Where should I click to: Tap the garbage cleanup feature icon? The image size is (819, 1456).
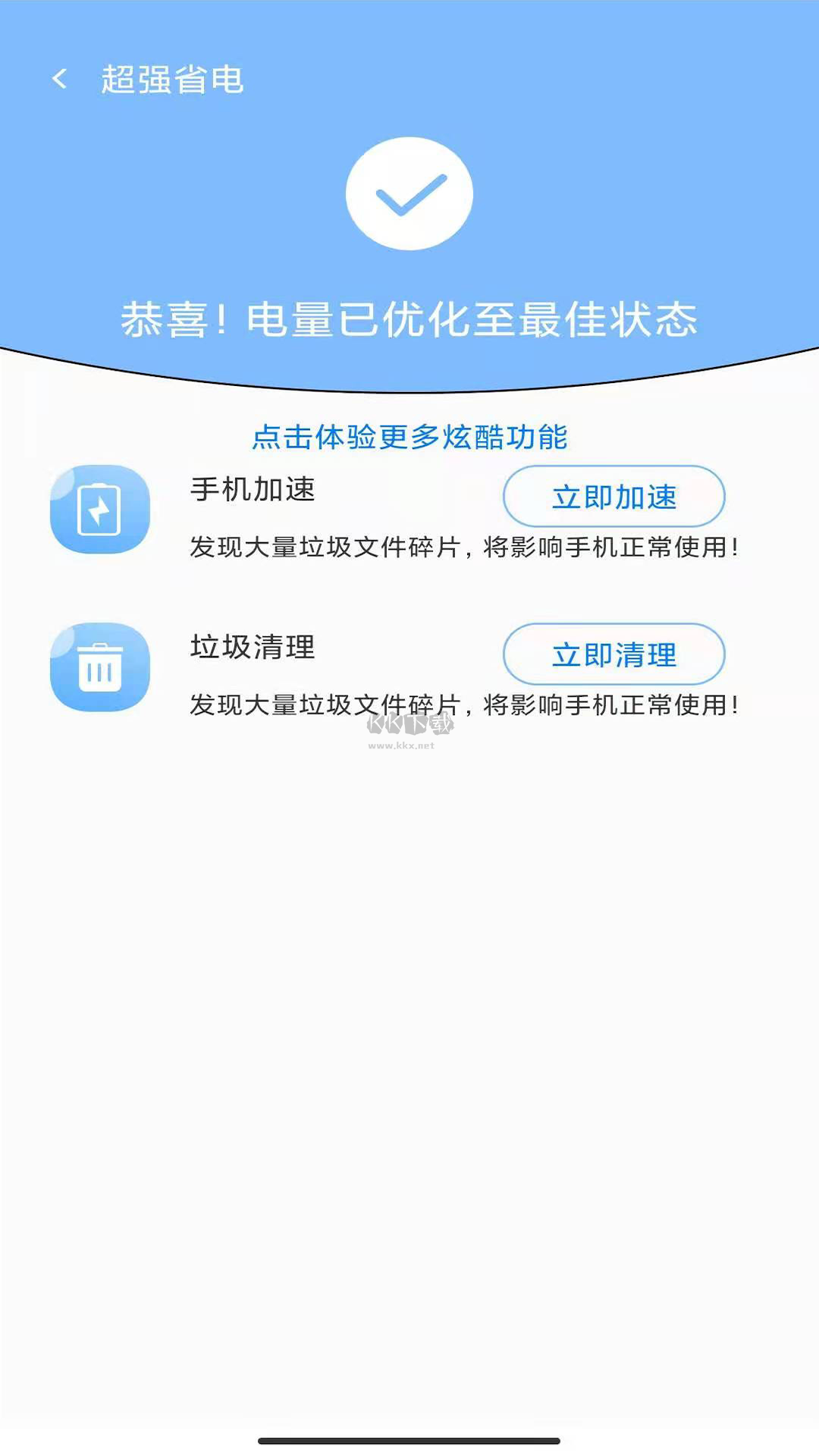tap(101, 666)
